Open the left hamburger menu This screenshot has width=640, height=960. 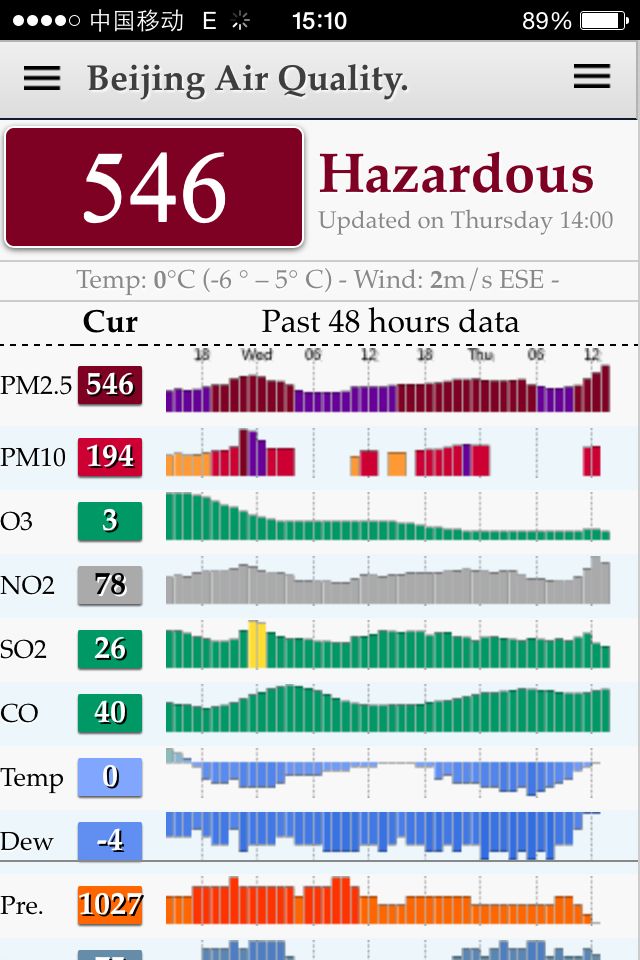(42, 78)
